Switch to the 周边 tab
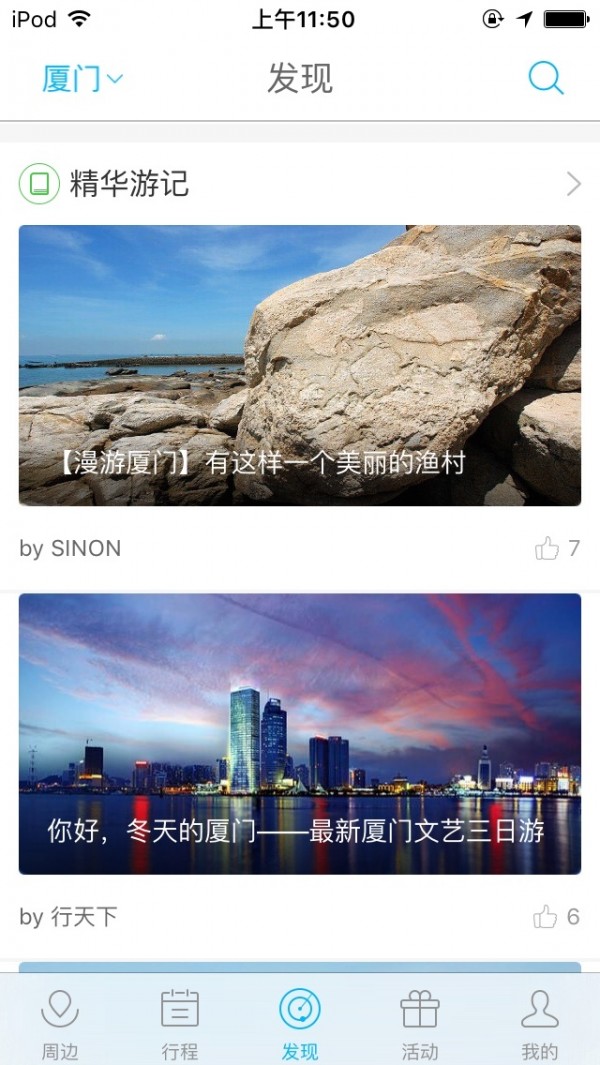The width and height of the screenshot is (600, 1065). tap(60, 1023)
